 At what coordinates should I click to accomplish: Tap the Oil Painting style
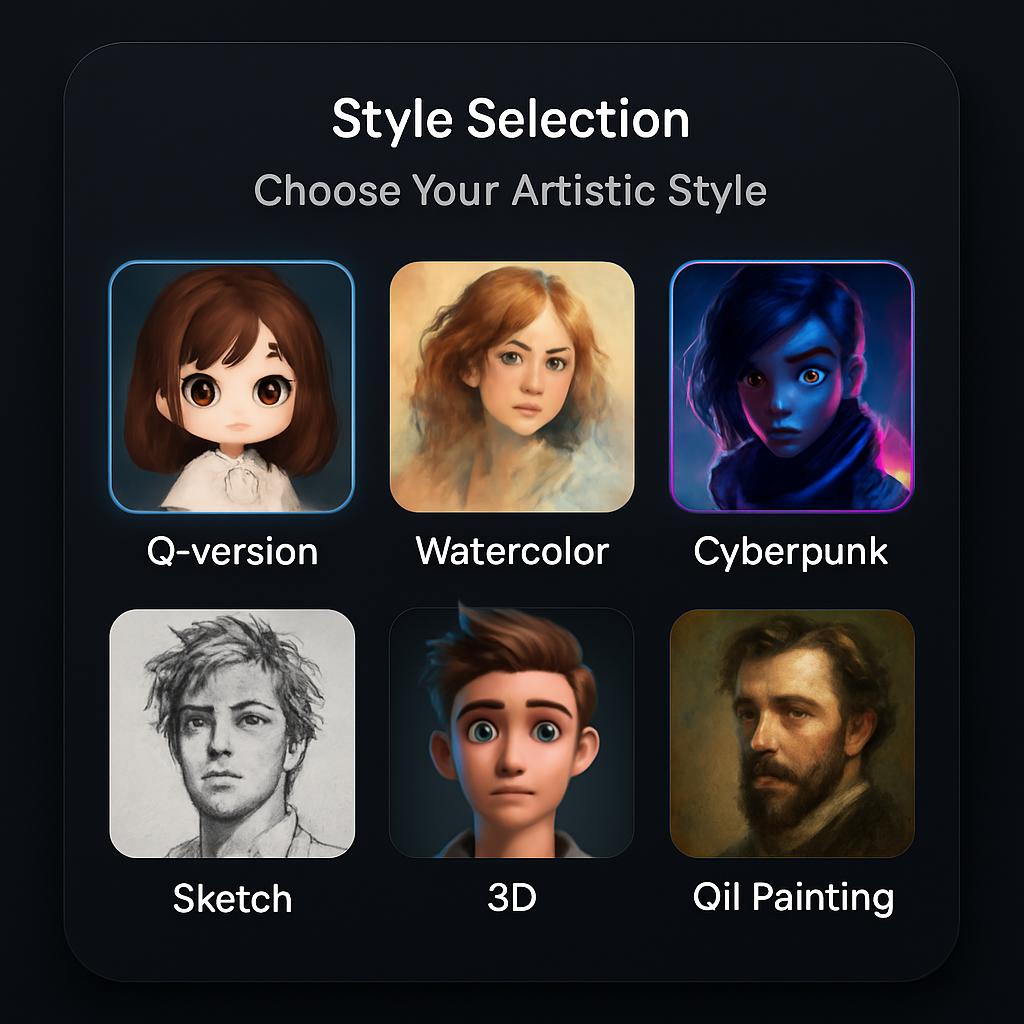[791, 733]
